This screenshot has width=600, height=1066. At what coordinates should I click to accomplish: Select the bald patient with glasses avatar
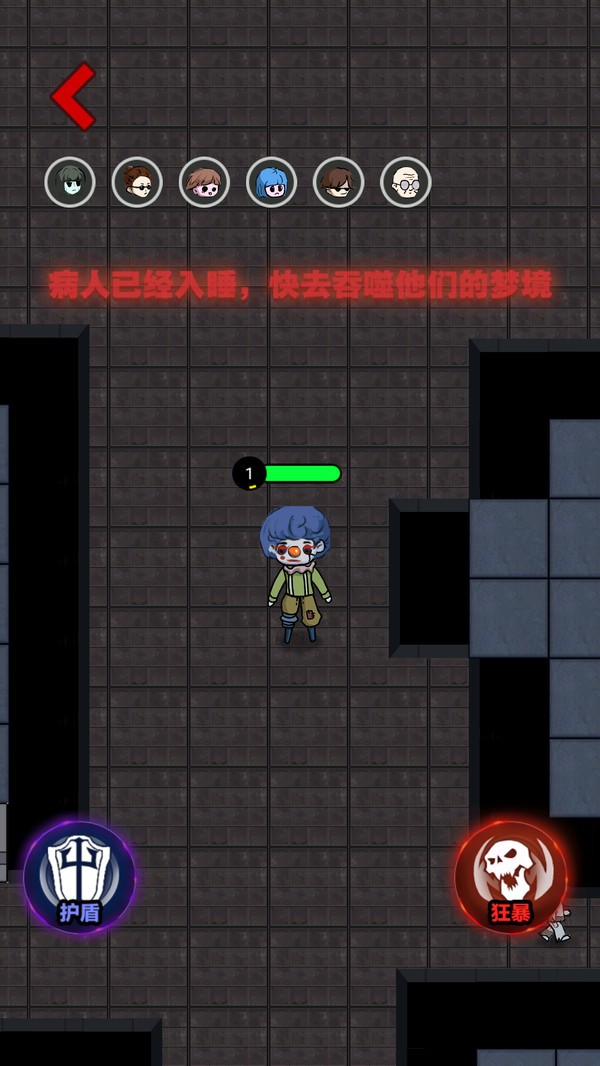click(x=405, y=182)
